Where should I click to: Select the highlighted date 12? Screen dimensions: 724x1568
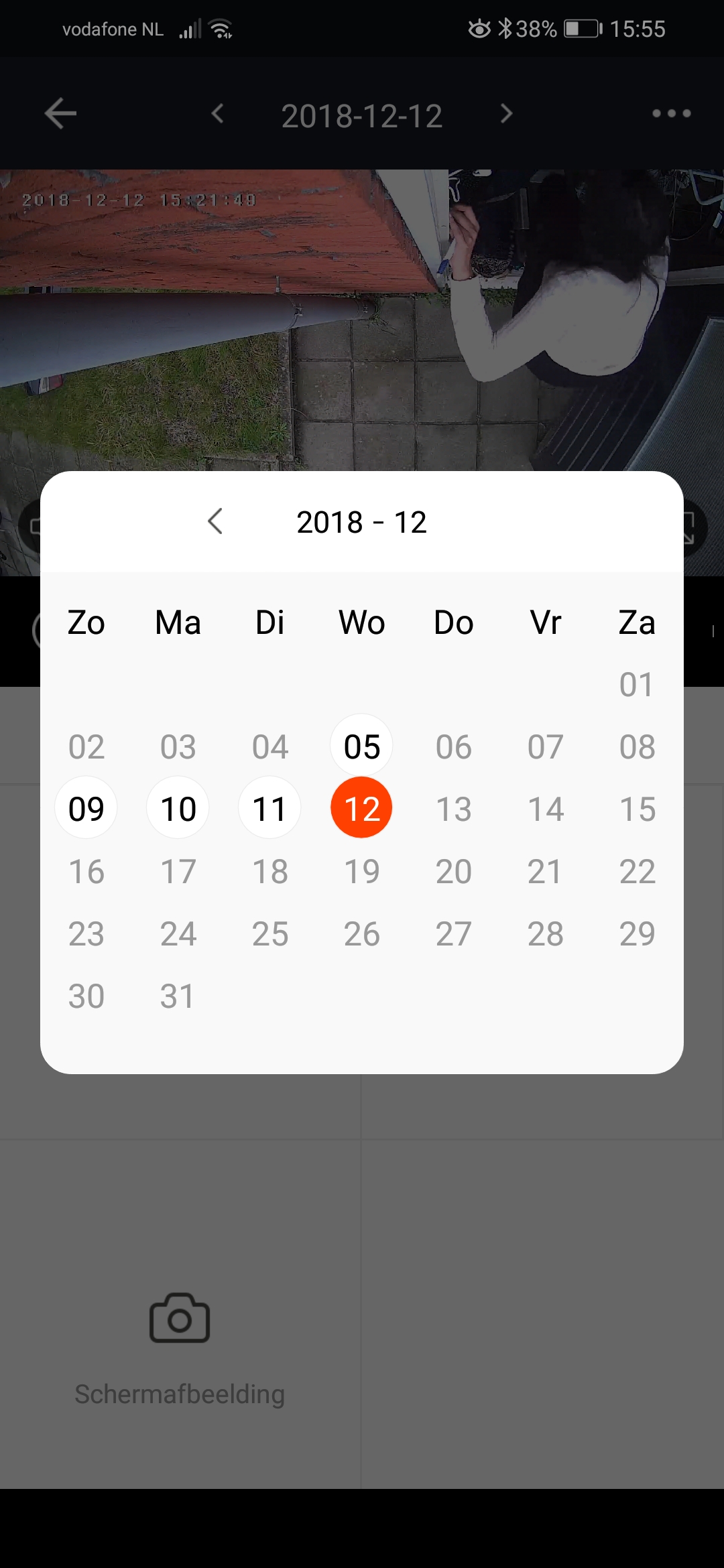361,808
